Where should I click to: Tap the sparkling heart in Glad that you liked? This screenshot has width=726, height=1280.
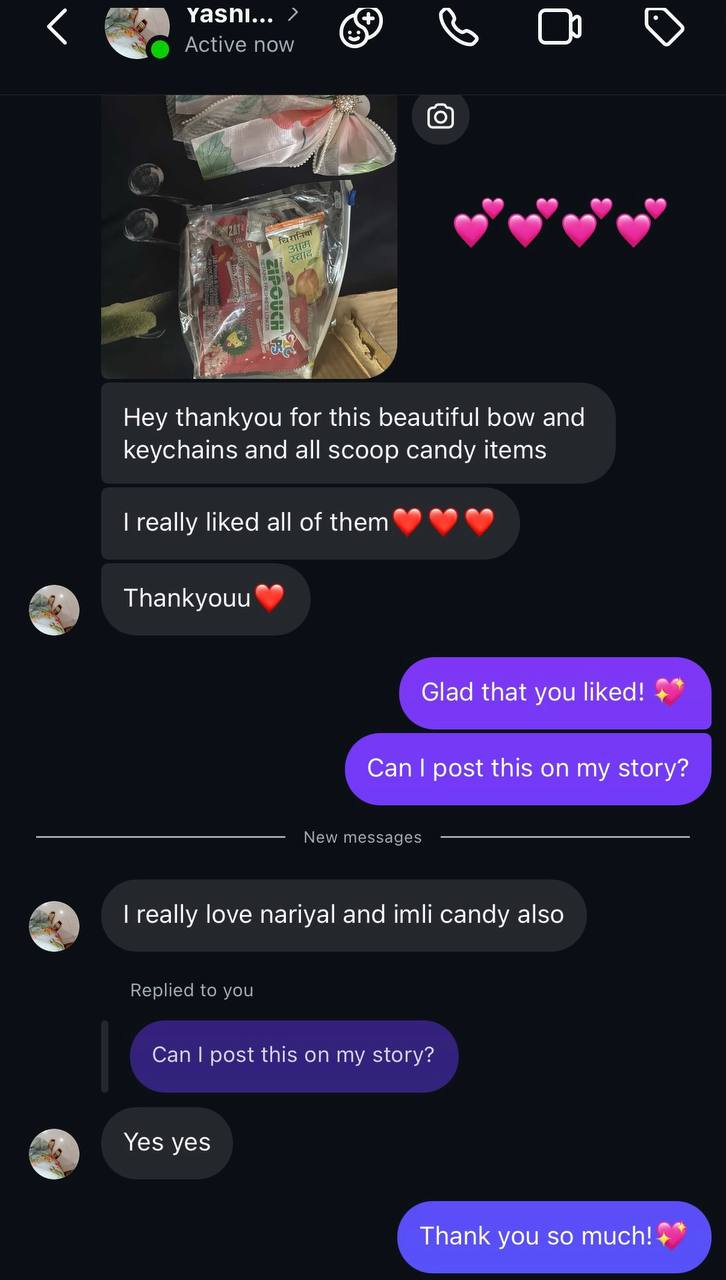[671, 690]
